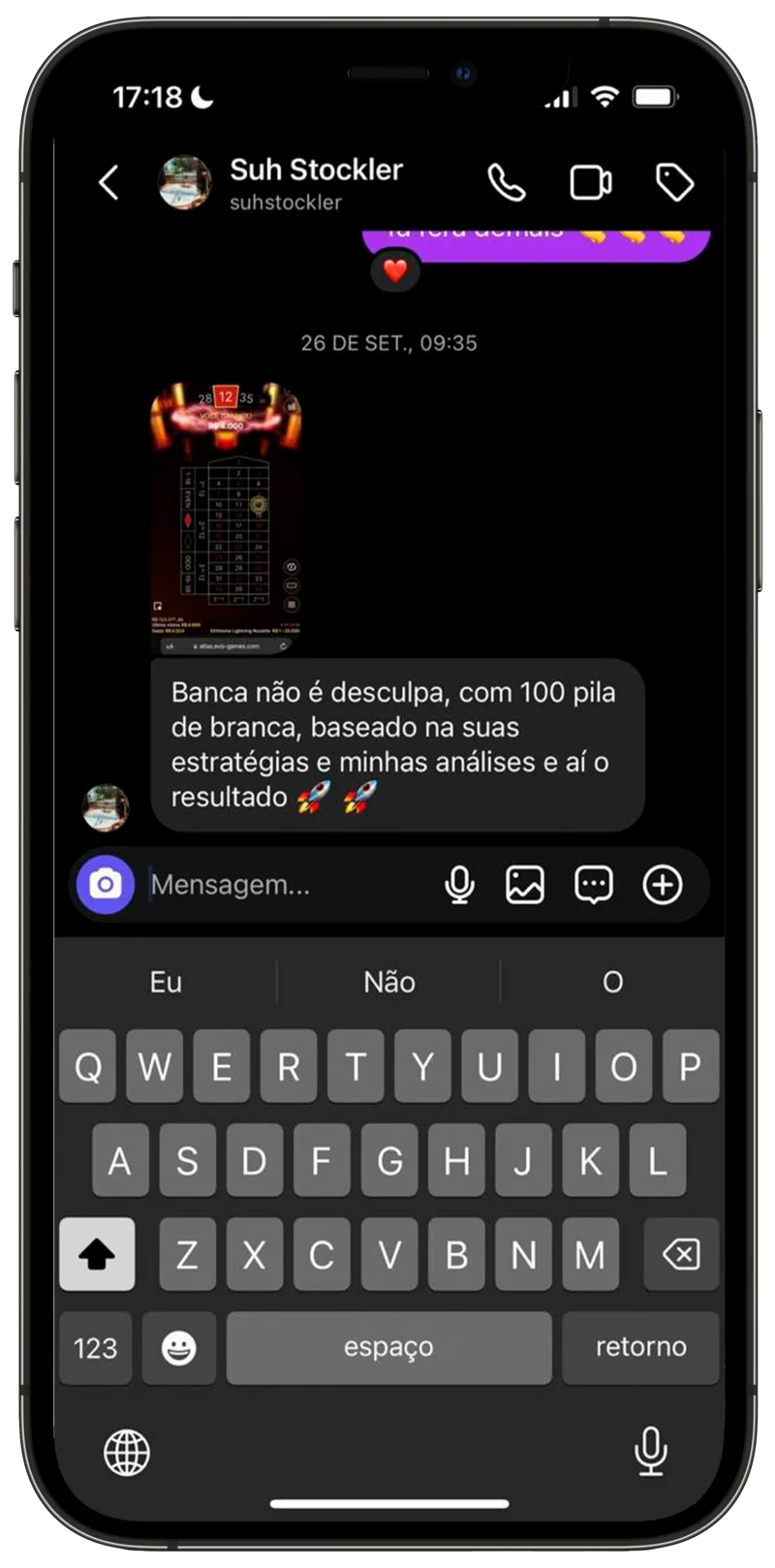This screenshot has width=775, height=1568.
Task: Open the plus more options button
Action: coord(663,885)
